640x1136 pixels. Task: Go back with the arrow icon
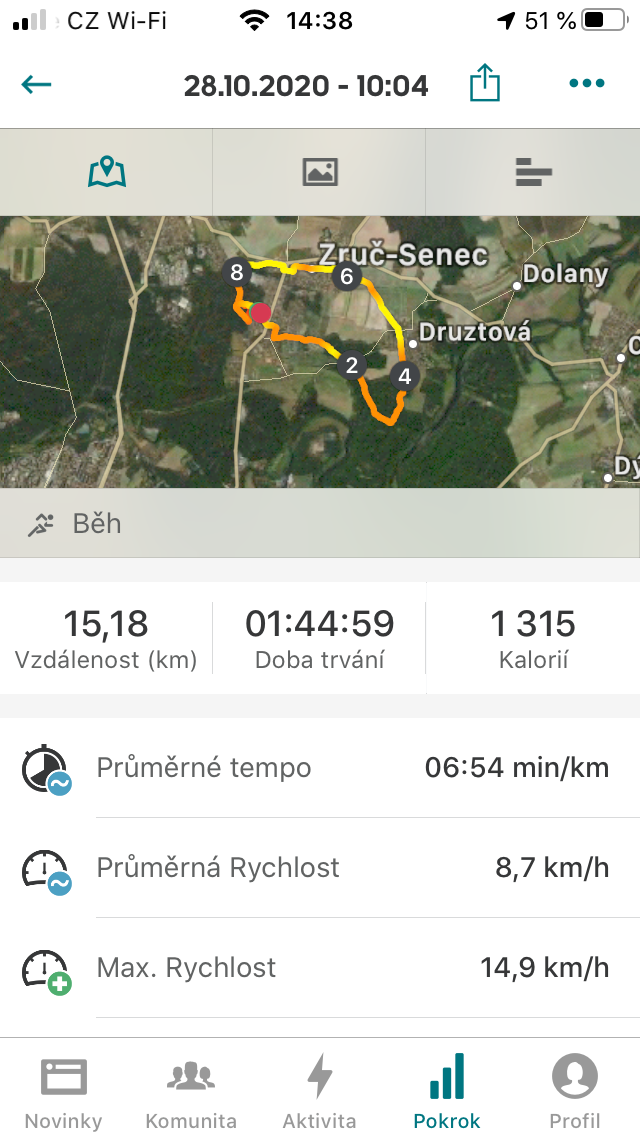[36, 85]
